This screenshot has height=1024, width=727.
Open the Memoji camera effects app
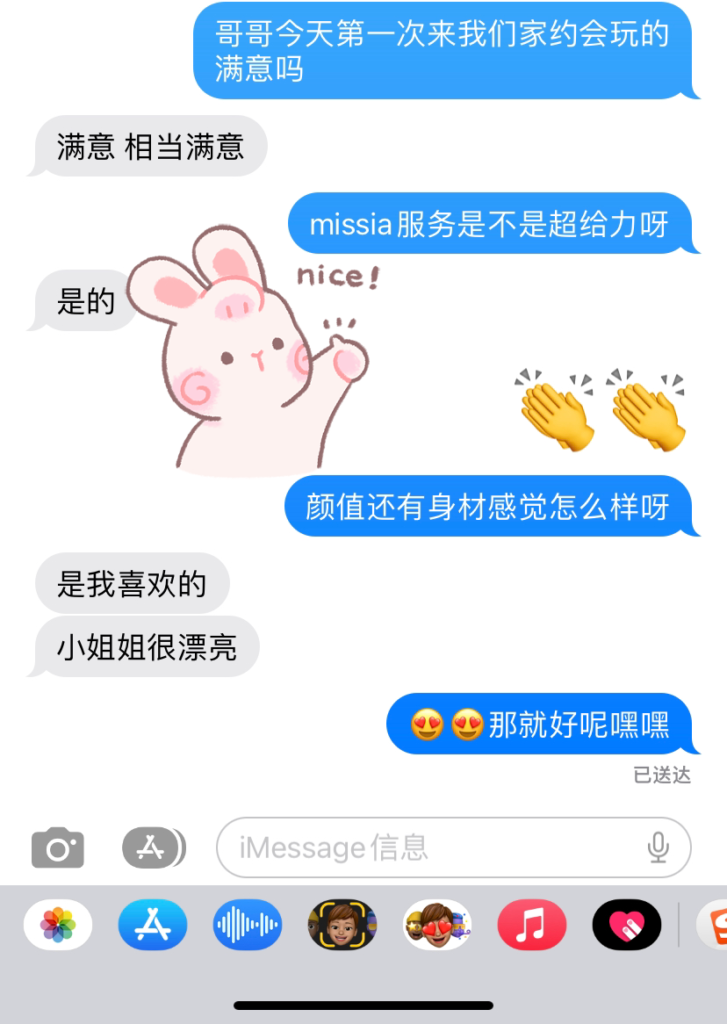(x=342, y=925)
